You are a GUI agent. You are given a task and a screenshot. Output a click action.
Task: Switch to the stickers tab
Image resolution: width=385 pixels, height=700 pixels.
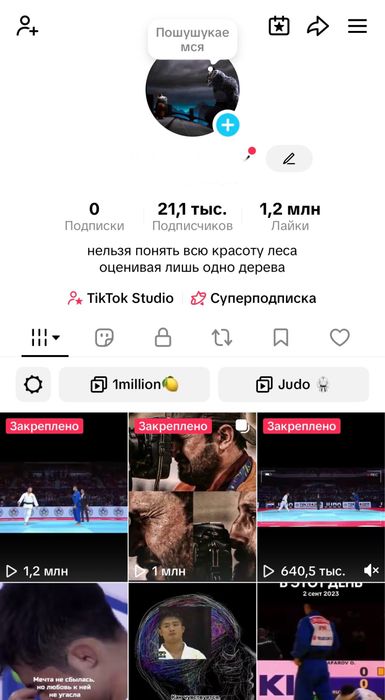click(x=104, y=338)
